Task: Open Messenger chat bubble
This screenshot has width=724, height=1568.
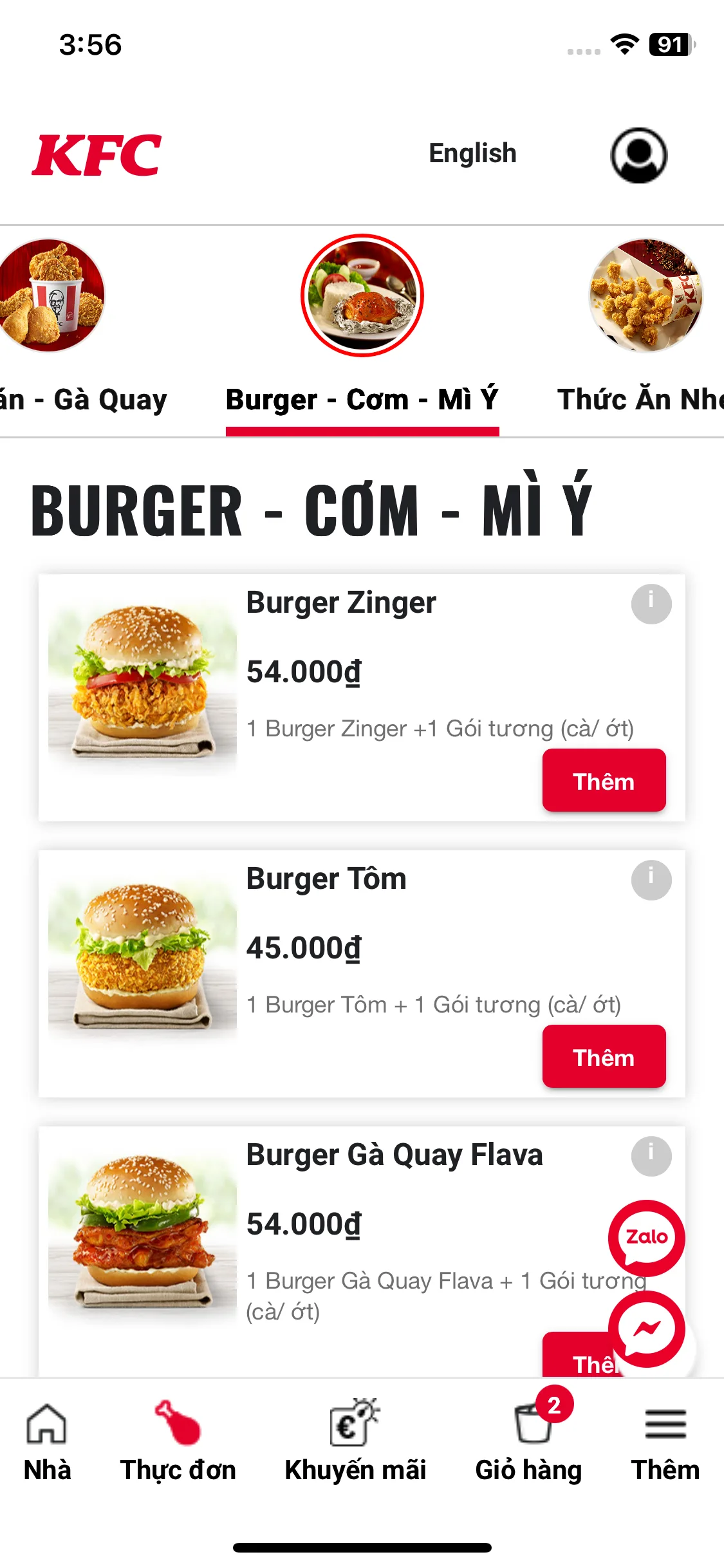Action: (x=646, y=1329)
